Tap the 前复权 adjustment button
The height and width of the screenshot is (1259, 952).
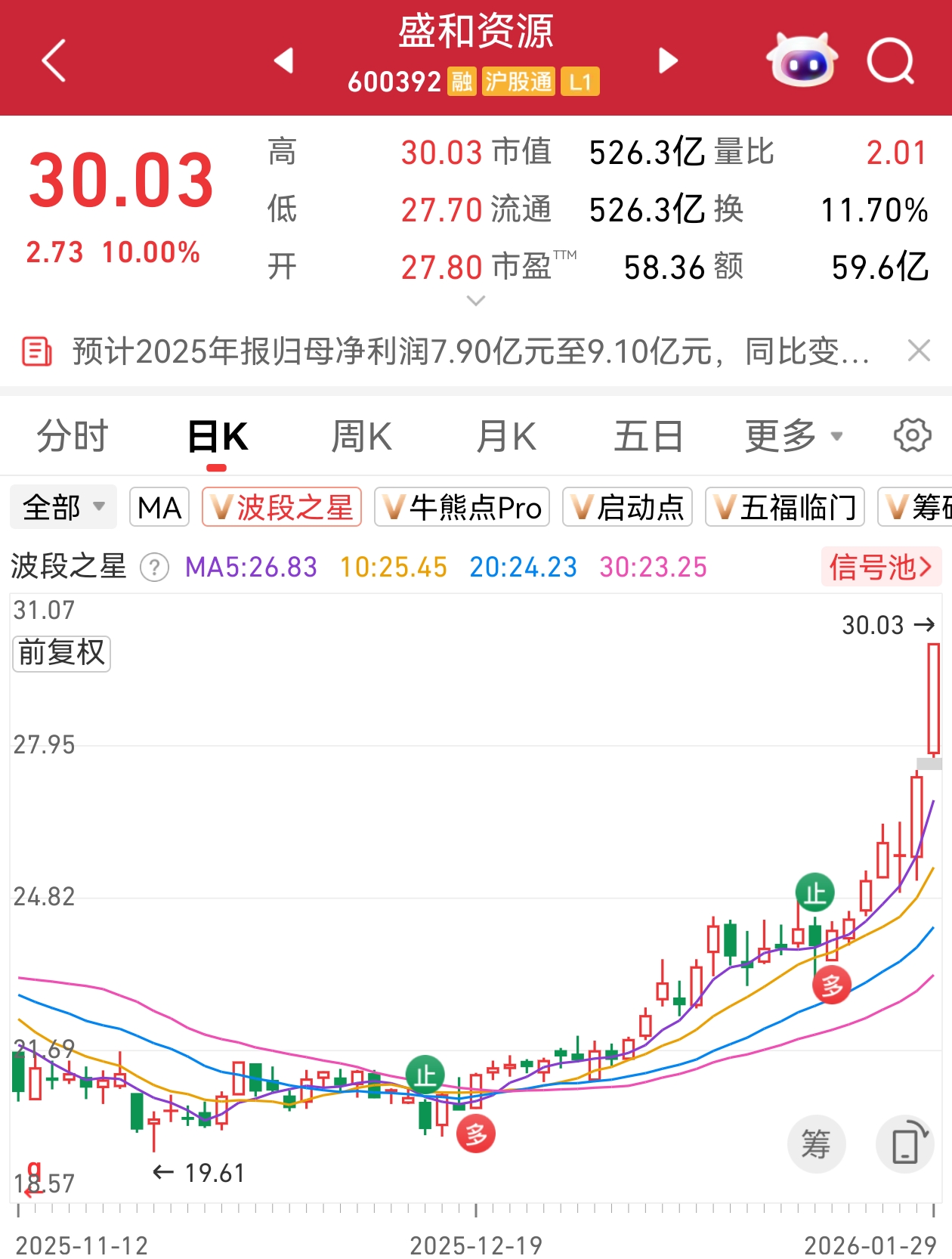(62, 653)
